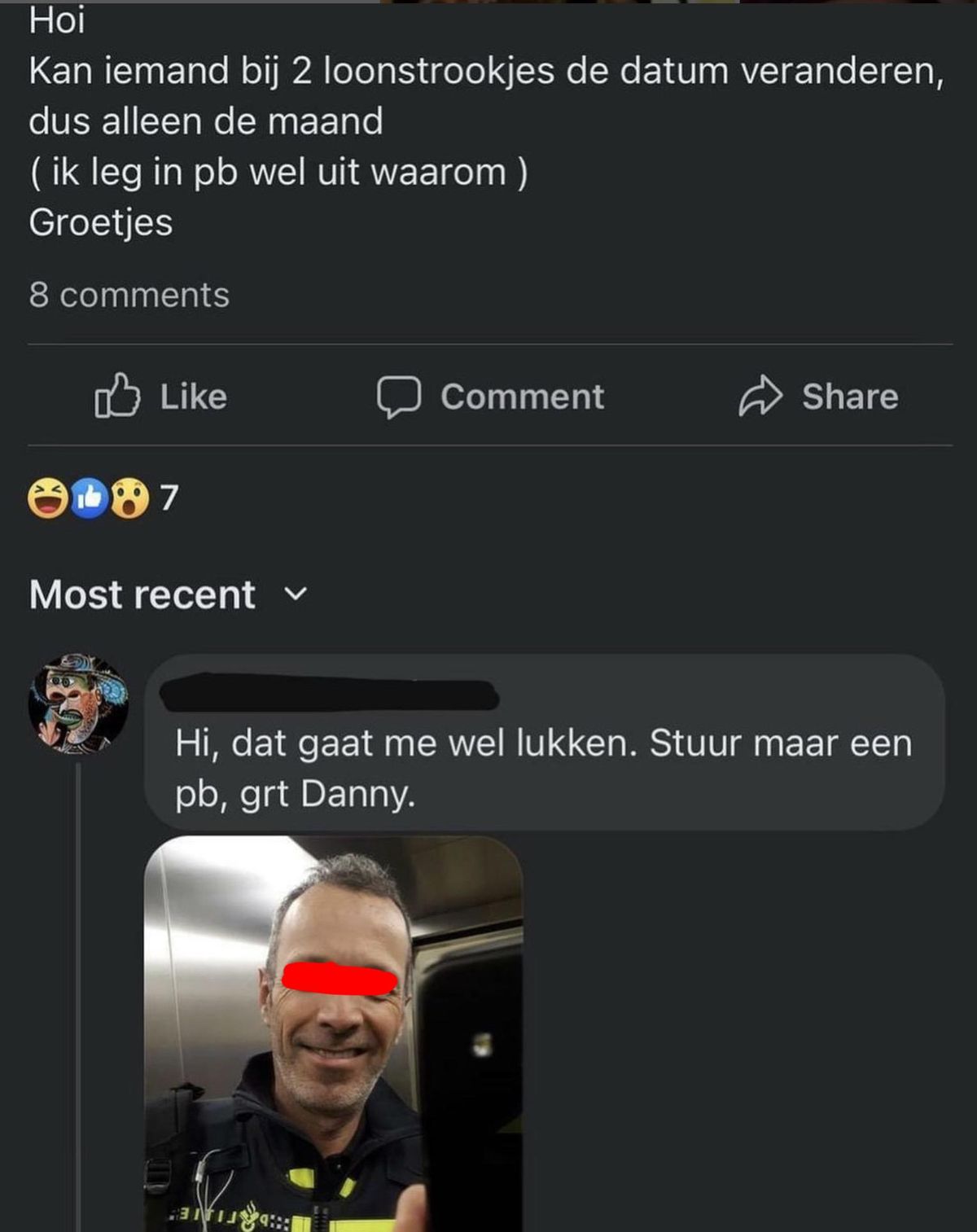View the list of 7 reactions
This screenshot has height=1232, width=977.
tap(103, 498)
